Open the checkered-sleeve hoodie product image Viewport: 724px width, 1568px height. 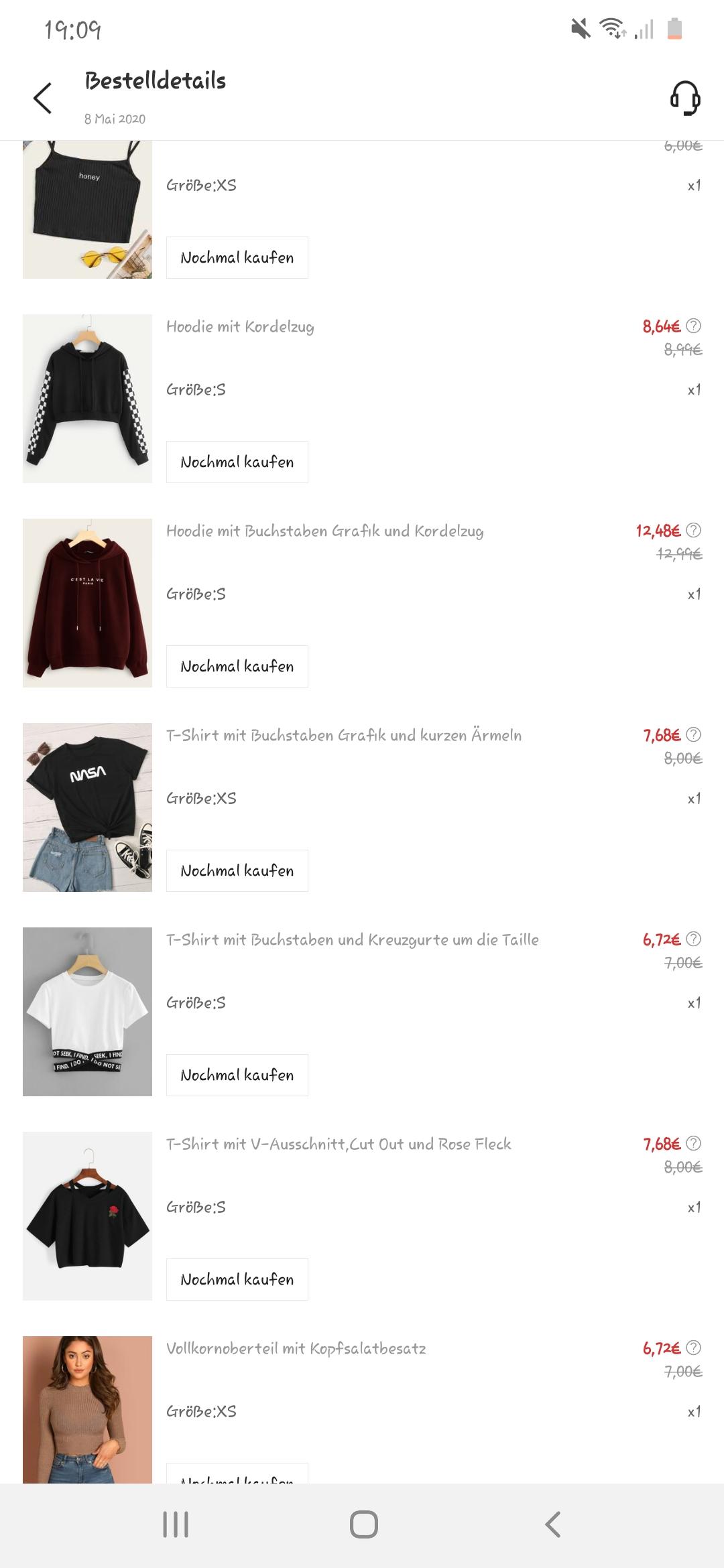pyautogui.click(x=87, y=399)
